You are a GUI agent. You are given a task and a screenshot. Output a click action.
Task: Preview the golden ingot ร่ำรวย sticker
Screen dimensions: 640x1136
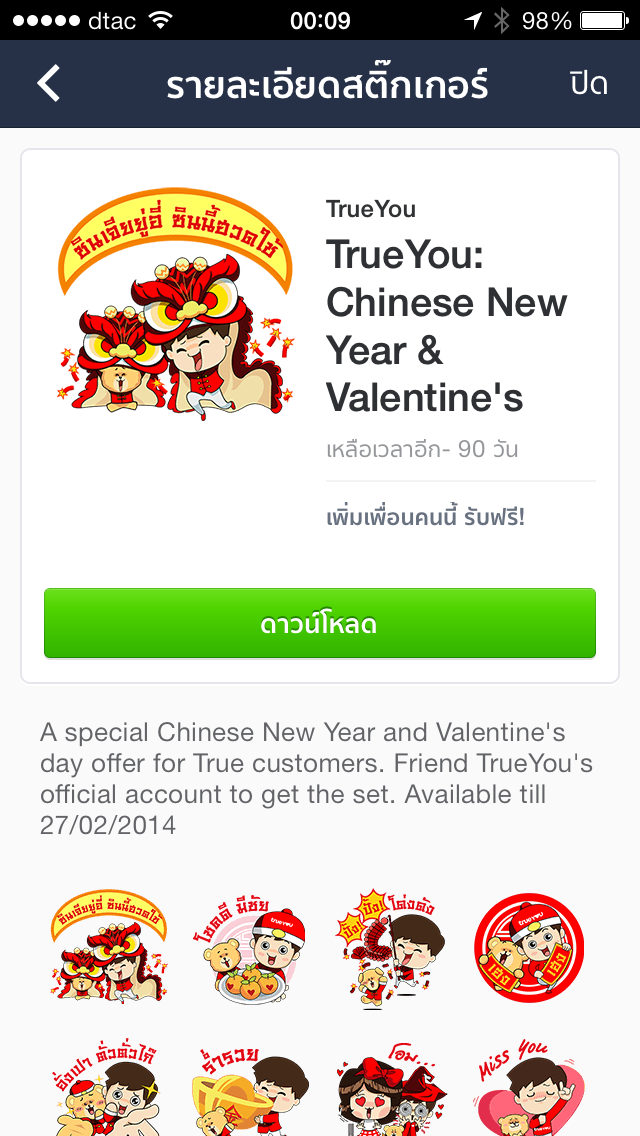coord(249,1090)
